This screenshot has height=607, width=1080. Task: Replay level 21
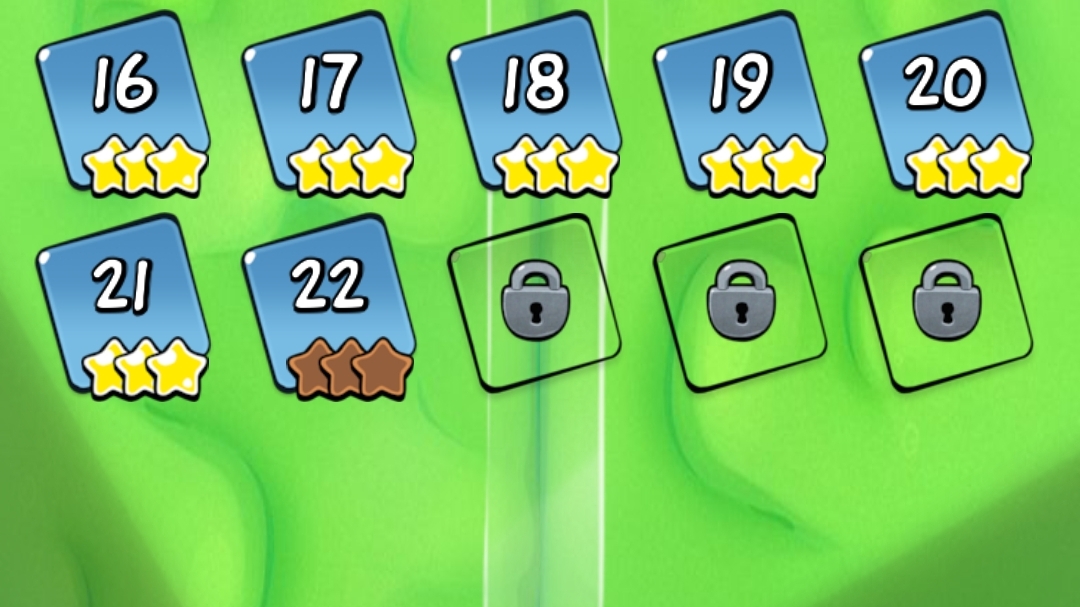pos(124,306)
